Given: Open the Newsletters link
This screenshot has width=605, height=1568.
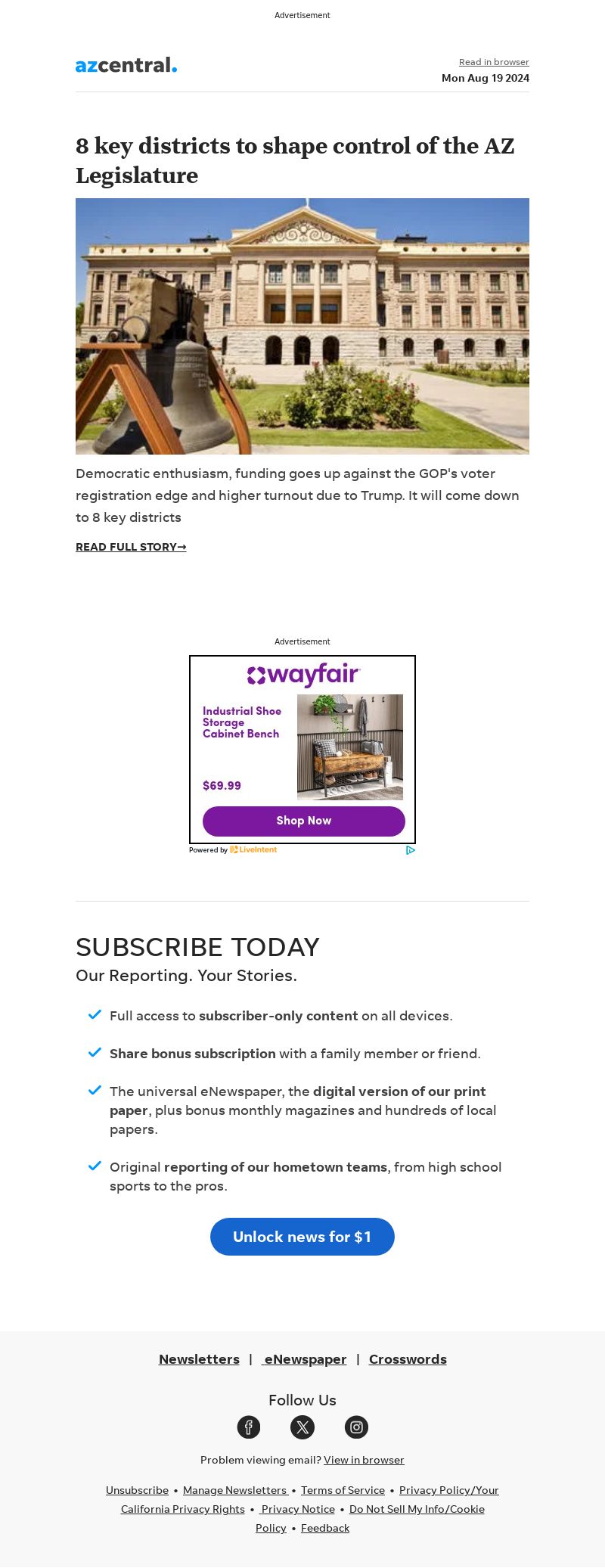Looking at the screenshot, I should [199, 1359].
